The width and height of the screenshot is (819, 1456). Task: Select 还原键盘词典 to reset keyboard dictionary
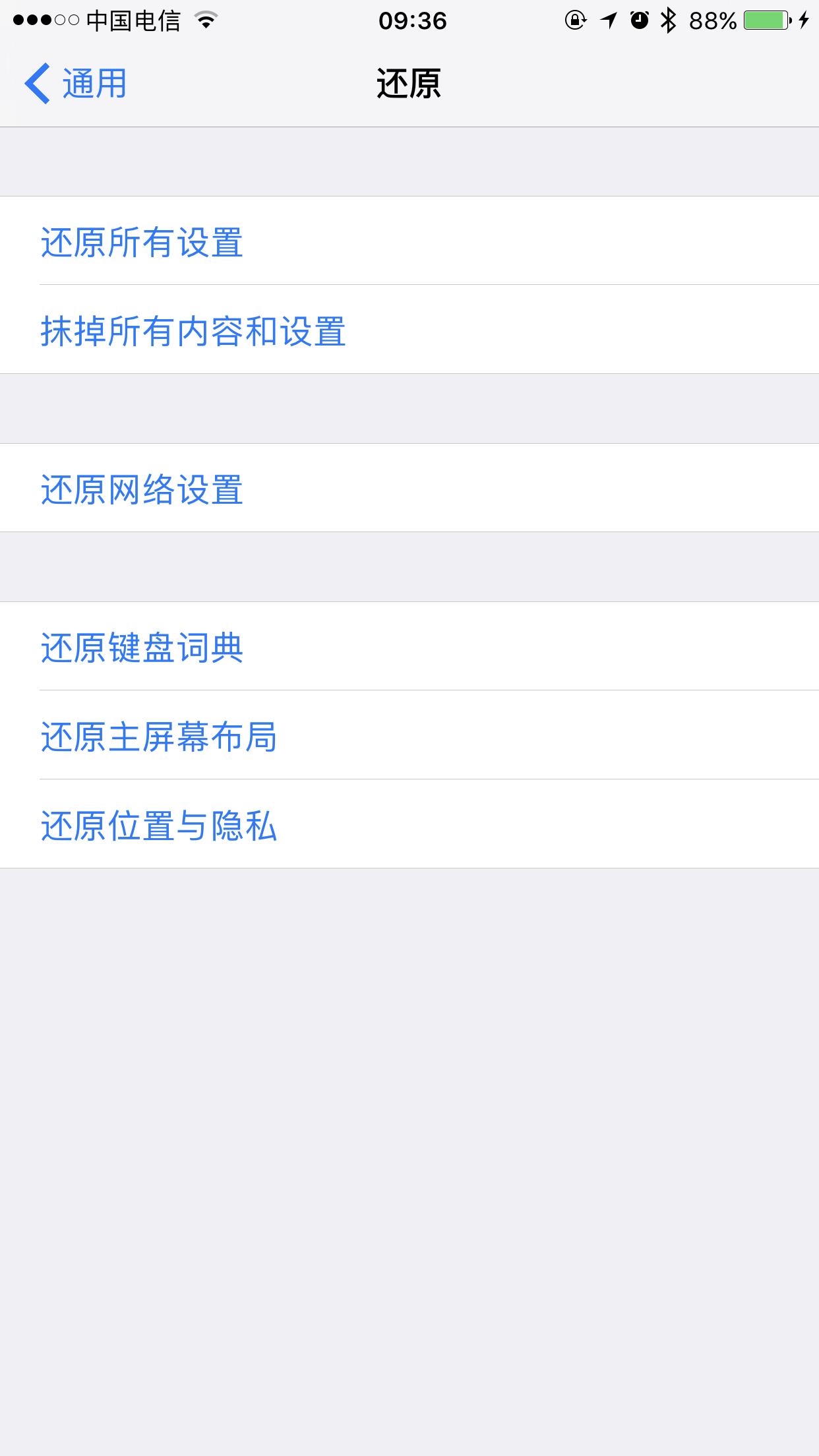[142, 650]
